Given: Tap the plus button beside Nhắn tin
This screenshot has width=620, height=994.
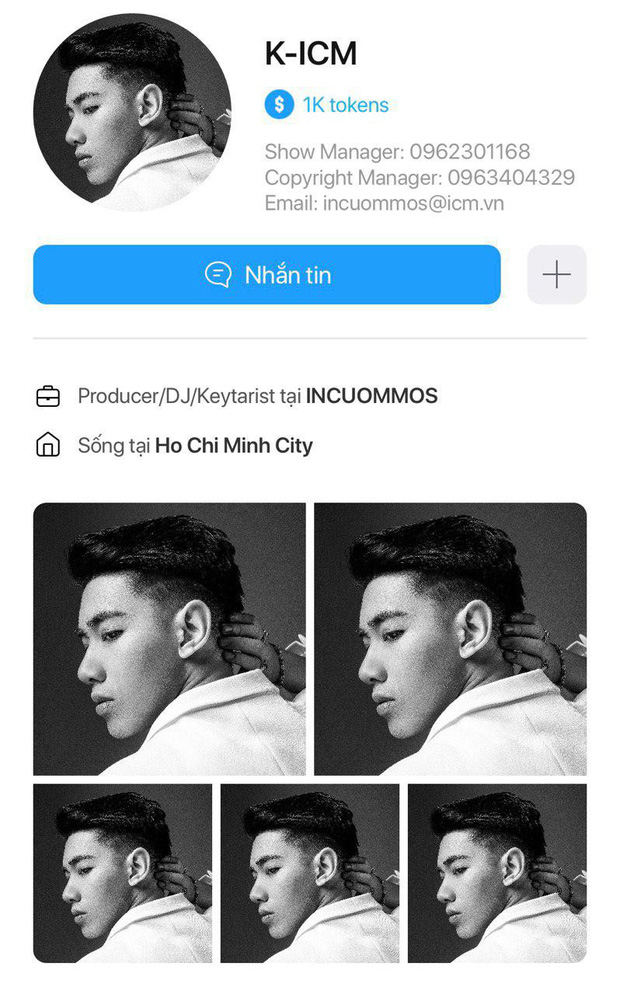Looking at the screenshot, I should coord(556,274).
